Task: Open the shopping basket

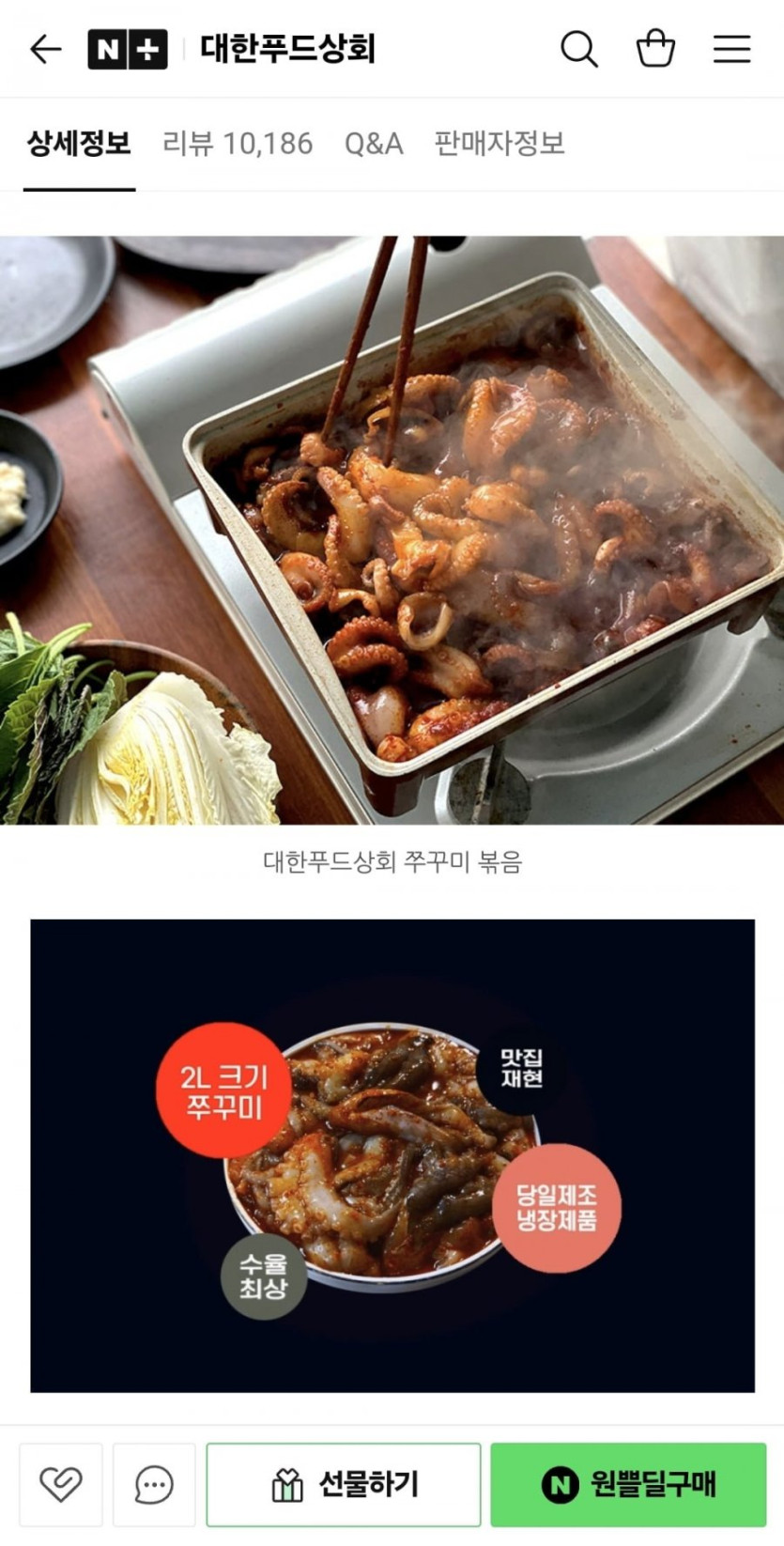Action: coord(655,48)
